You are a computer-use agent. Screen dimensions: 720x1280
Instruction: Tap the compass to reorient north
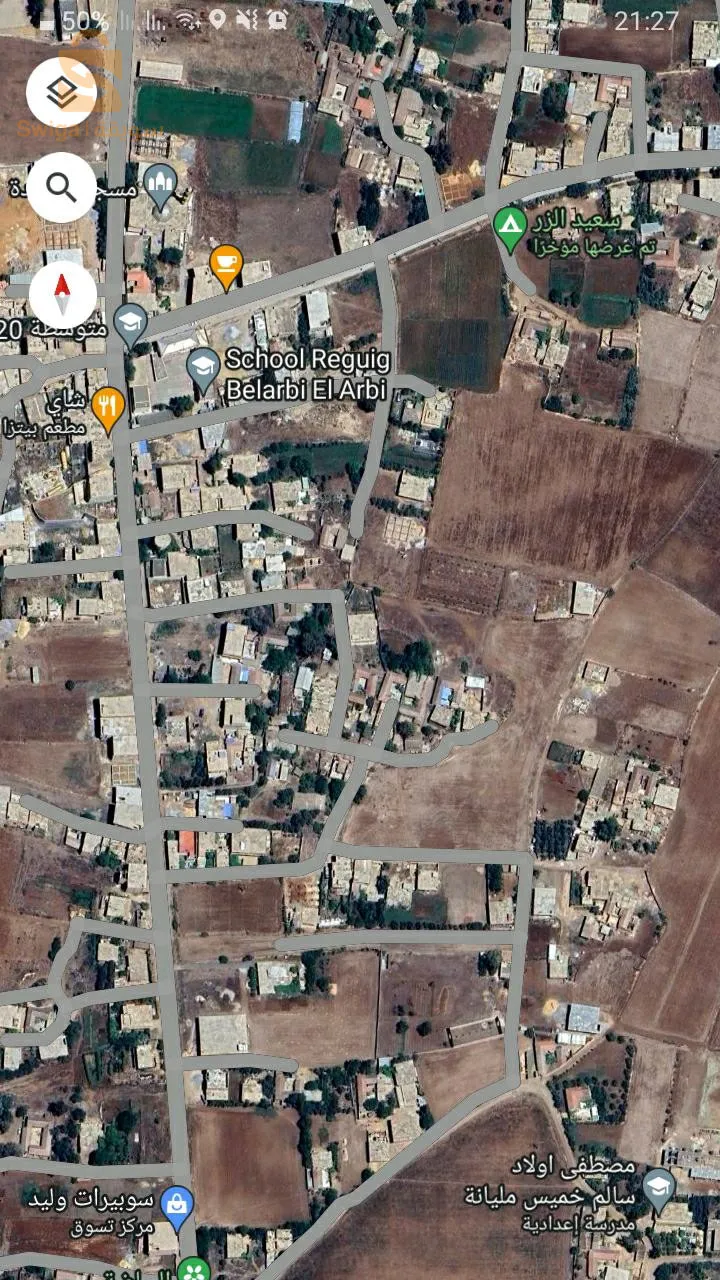[x=62, y=295]
